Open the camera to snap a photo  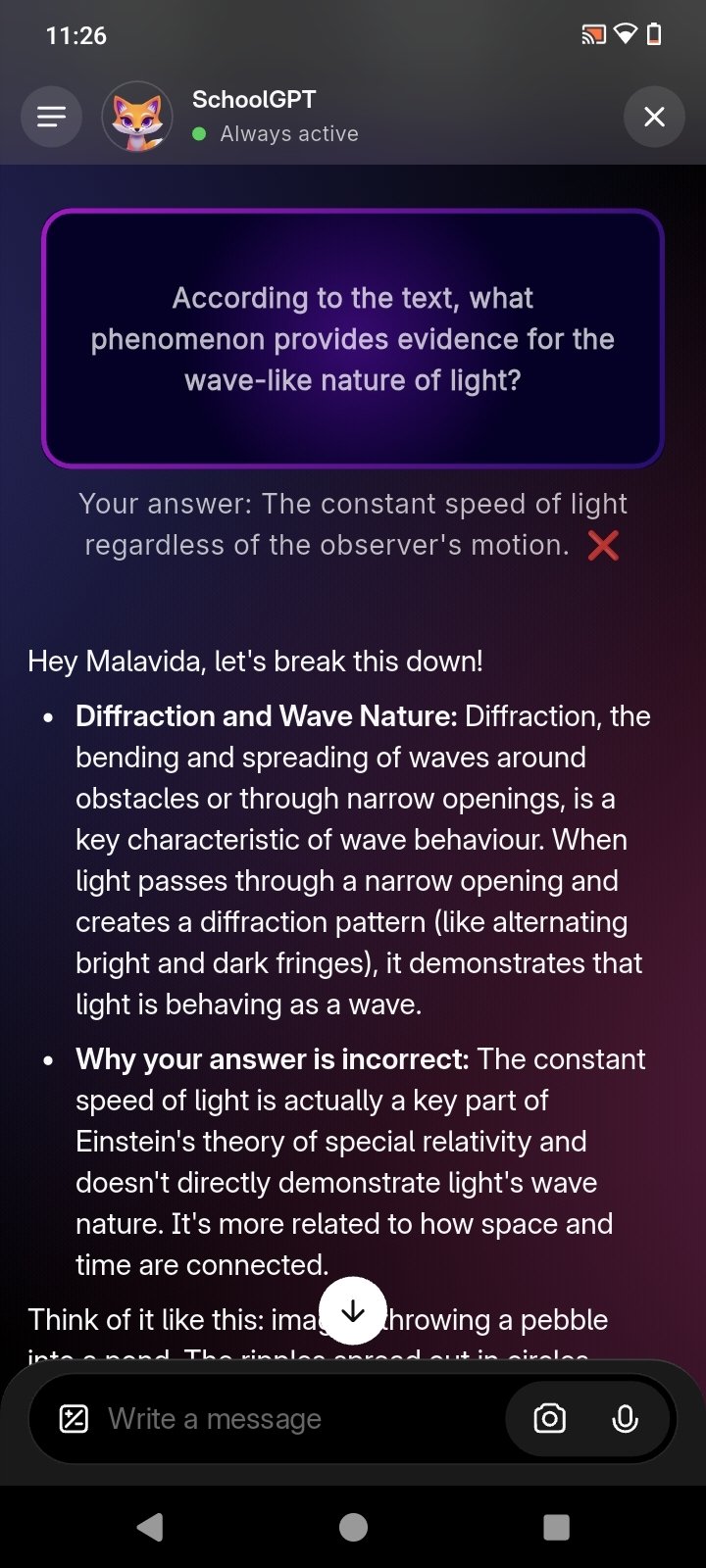tap(550, 1419)
